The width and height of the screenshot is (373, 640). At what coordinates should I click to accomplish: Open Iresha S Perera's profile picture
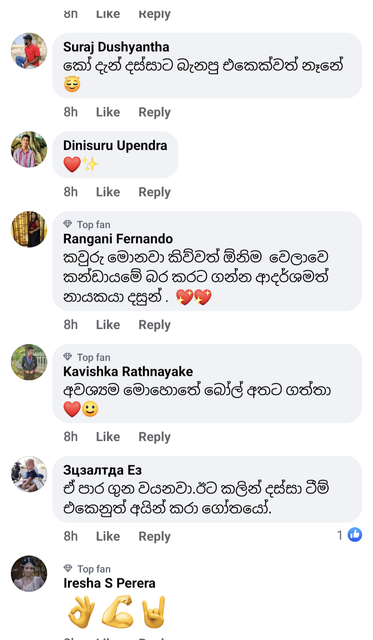pyautogui.click(x=29, y=573)
